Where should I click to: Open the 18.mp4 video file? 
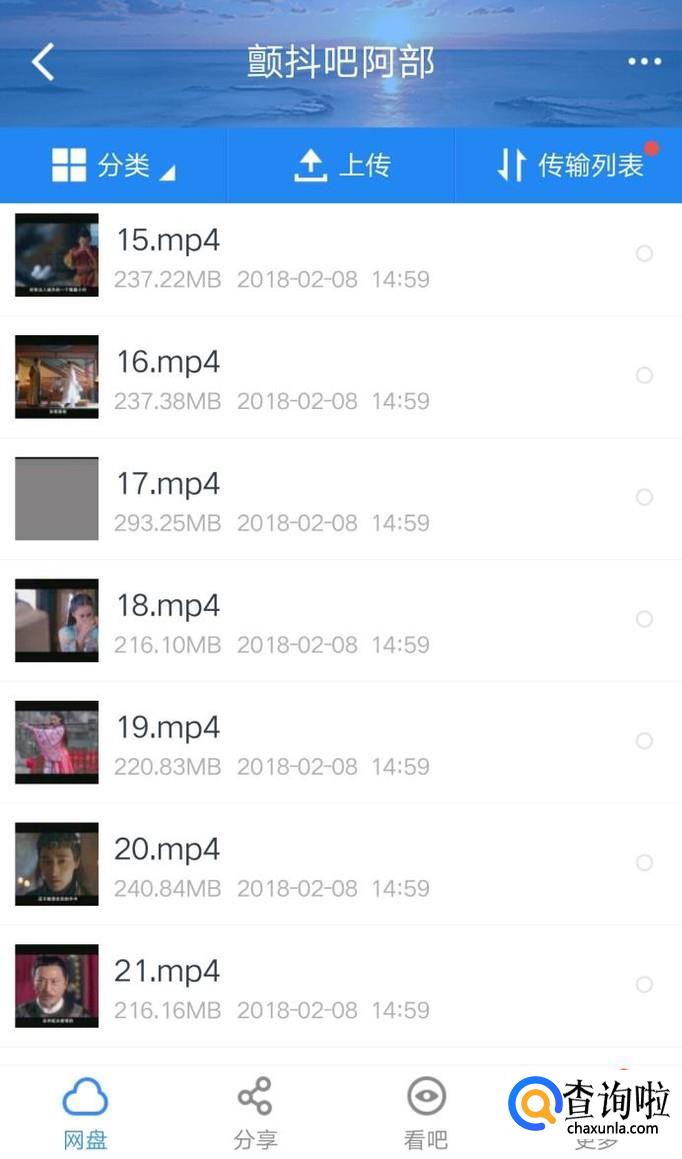pyautogui.click(x=168, y=607)
